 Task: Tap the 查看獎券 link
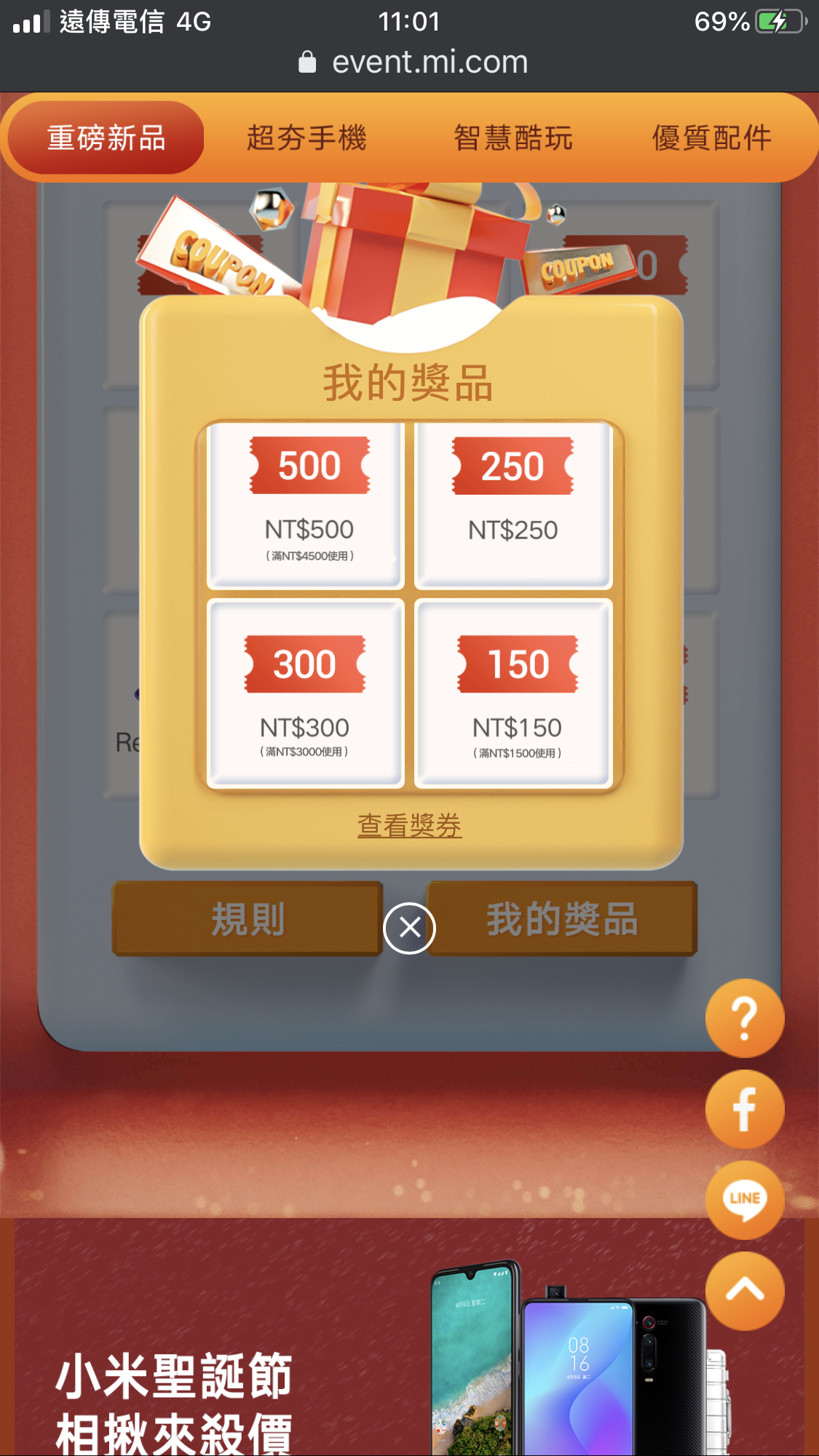(409, 825)
